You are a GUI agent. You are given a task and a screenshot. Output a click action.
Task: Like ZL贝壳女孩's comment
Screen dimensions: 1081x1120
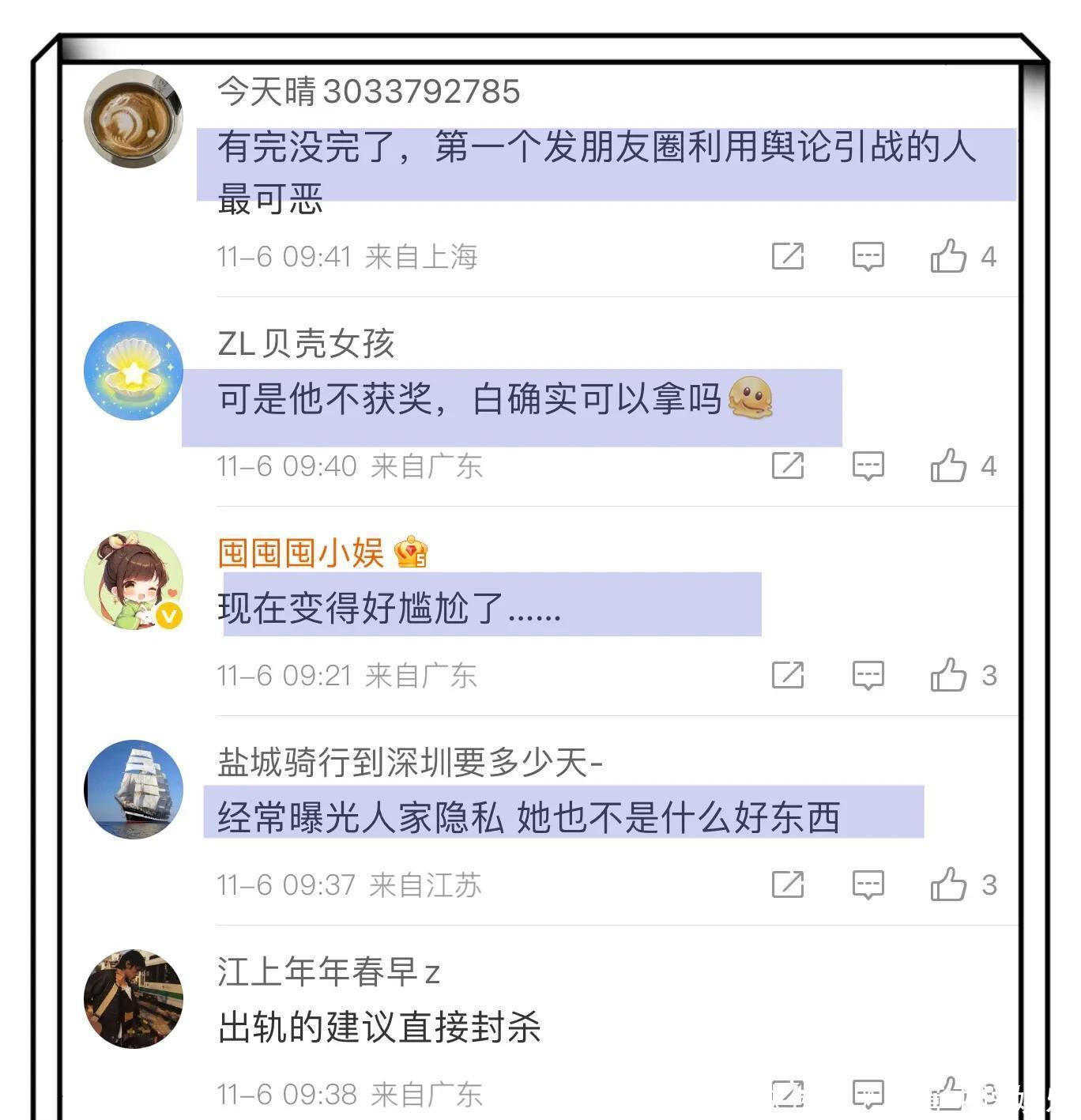pyautogui.click(x=948, y=466)
